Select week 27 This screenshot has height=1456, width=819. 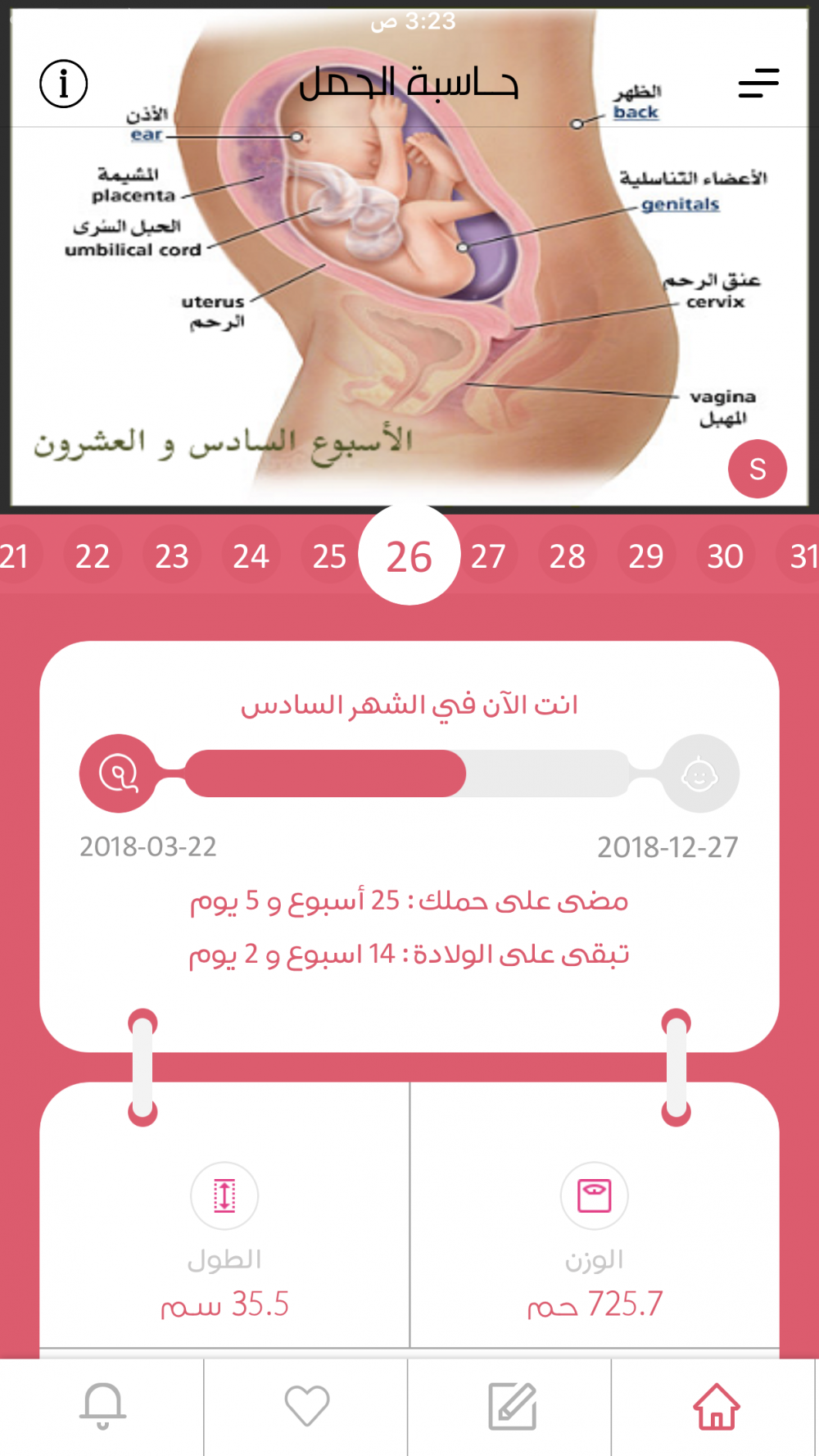click(x=488, y=556)
